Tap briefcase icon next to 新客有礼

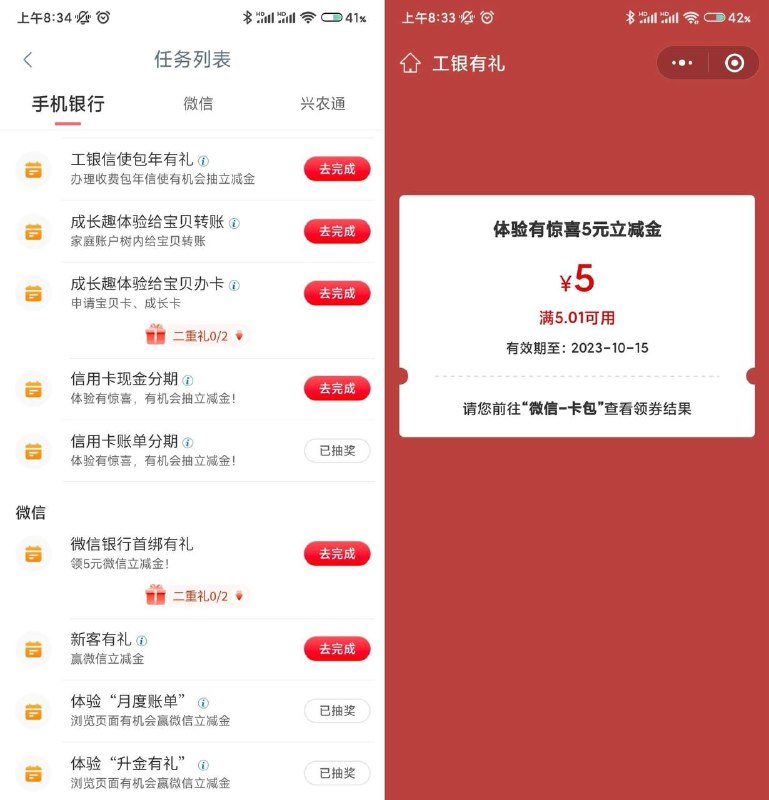pyautogui.click(x=33, y=650)
